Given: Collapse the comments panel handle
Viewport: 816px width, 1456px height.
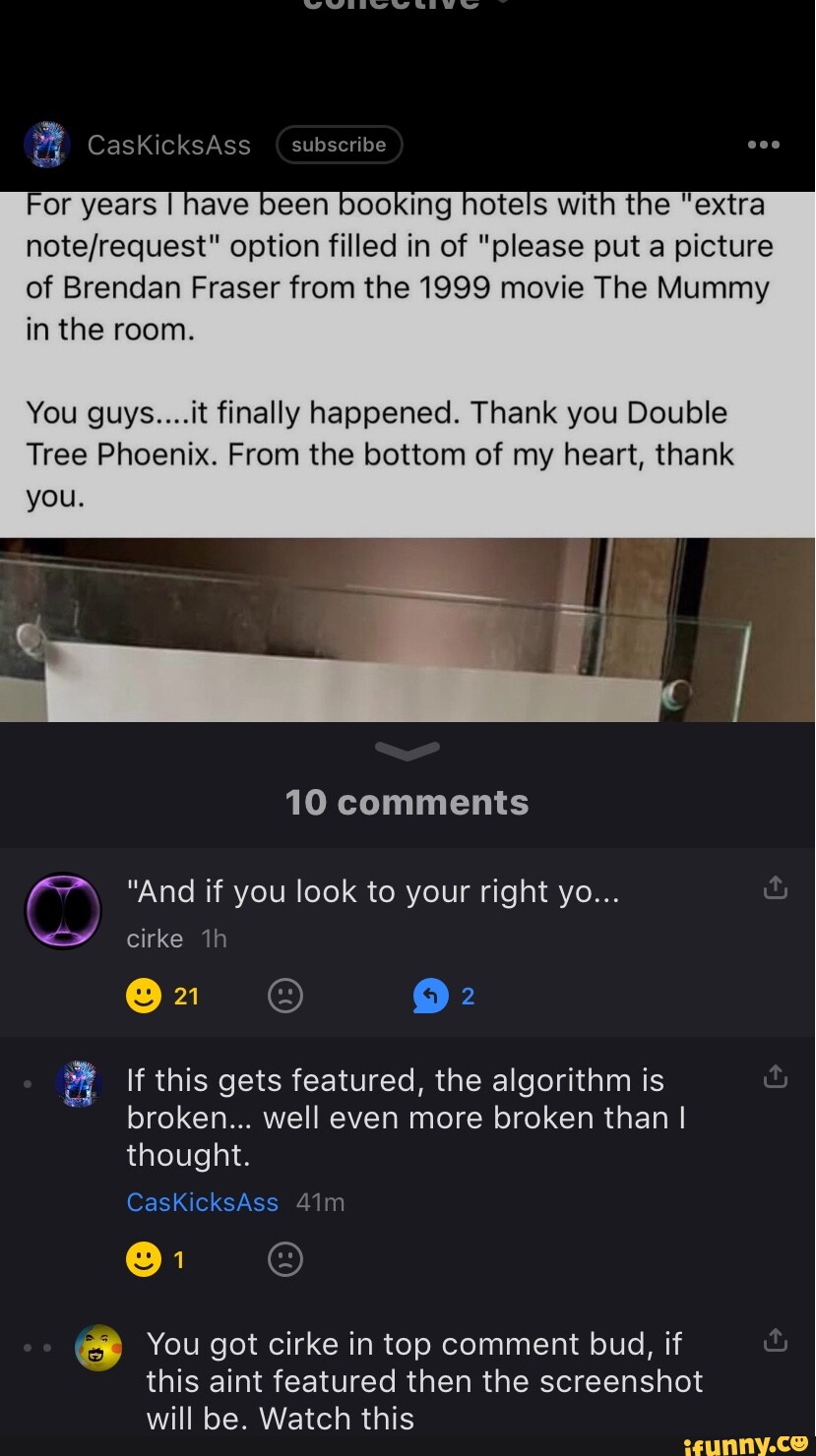Looking at the screenshot, I should click(408, 752).
